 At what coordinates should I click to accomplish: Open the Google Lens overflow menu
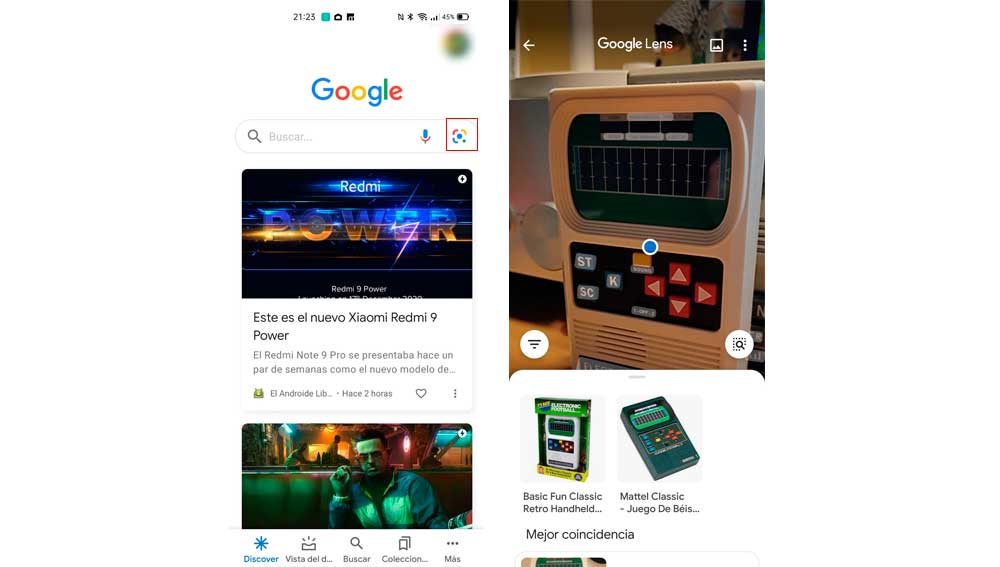(x=745, y=45)
